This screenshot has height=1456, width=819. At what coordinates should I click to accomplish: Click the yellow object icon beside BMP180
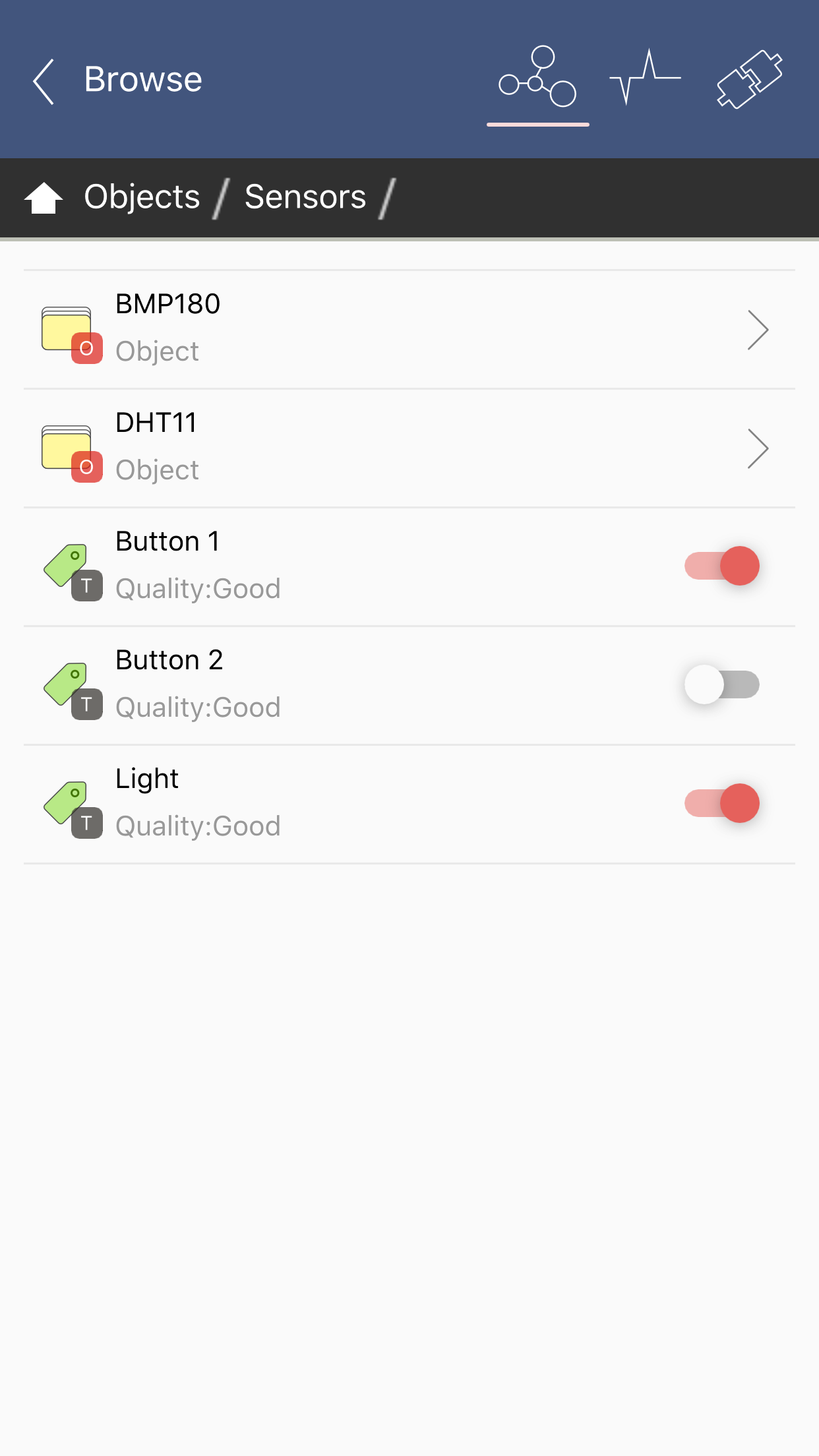point(66,326)
